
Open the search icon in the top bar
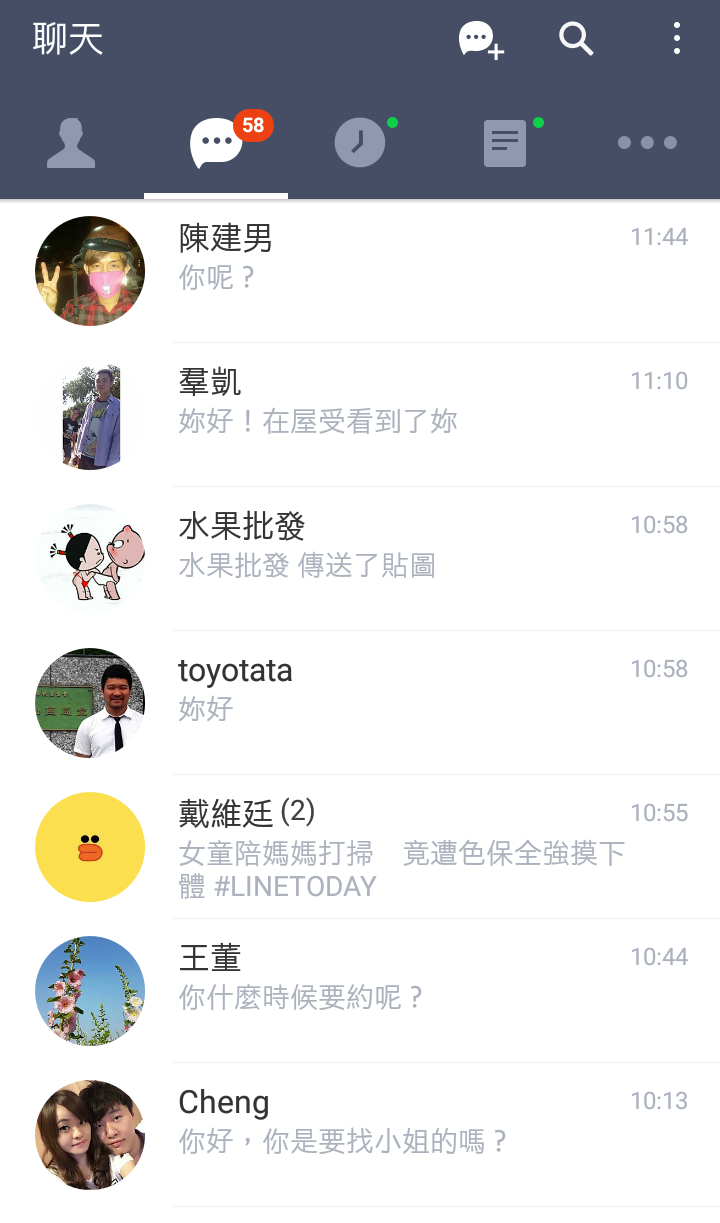[x=576, y=40]
